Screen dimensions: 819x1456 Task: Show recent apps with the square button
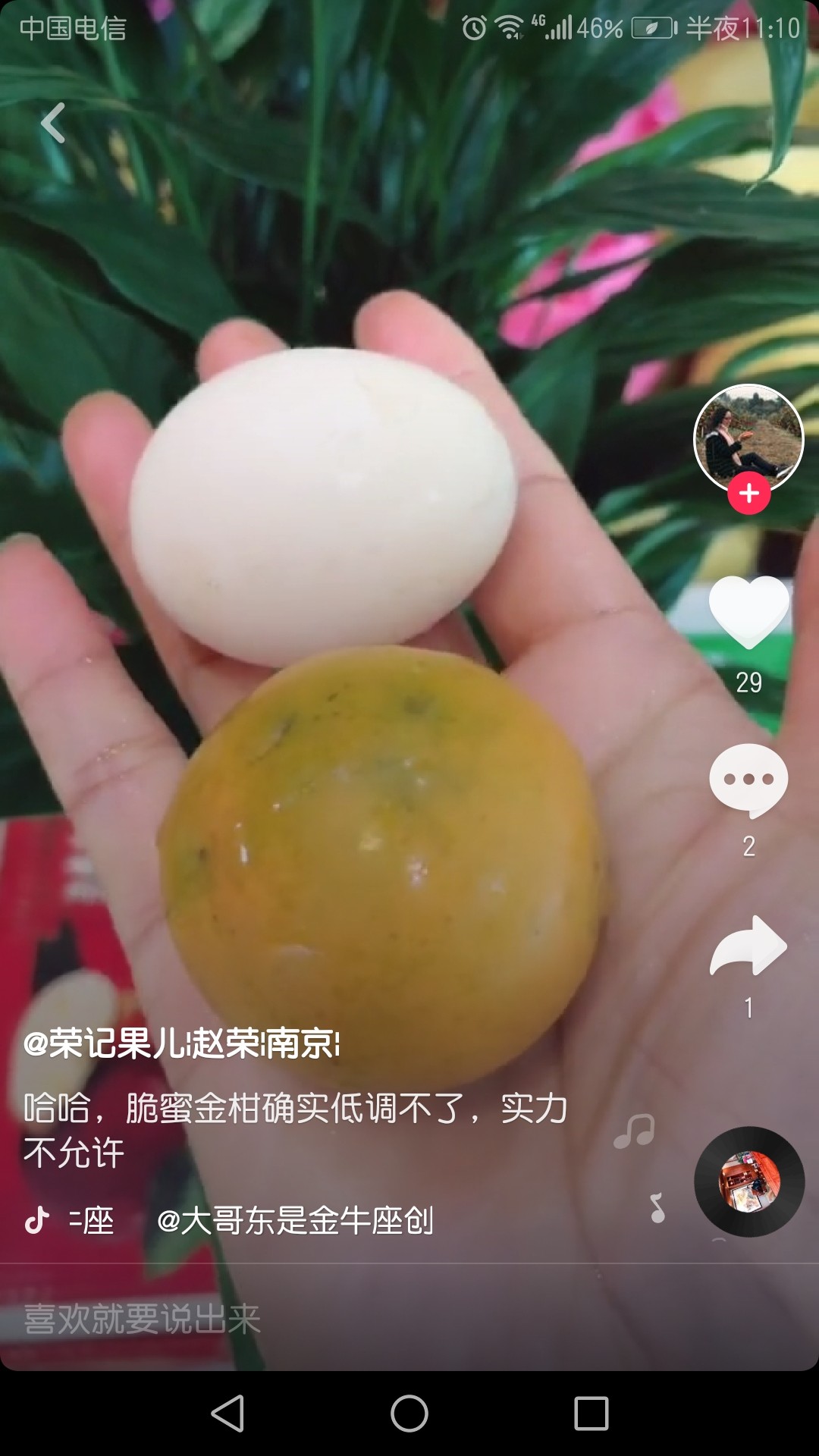pyautogui.click(x=591, y=1414)
